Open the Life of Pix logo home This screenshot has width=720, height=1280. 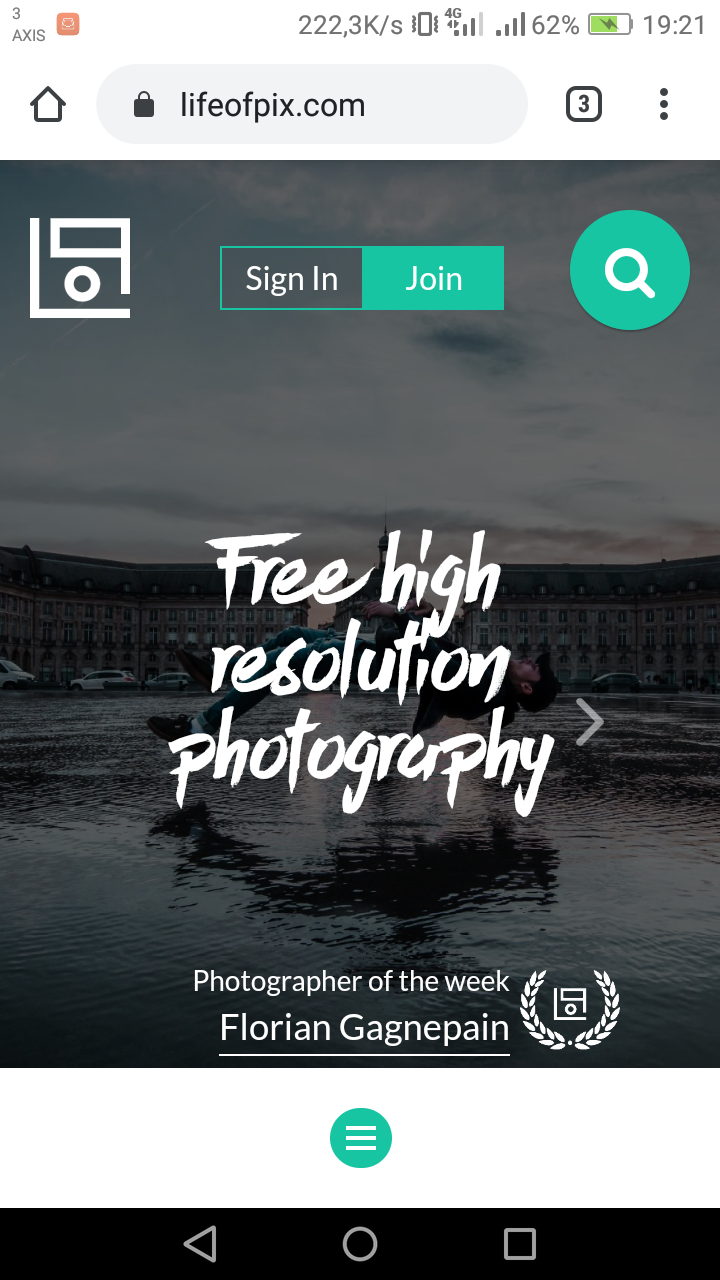pos(80,268)
